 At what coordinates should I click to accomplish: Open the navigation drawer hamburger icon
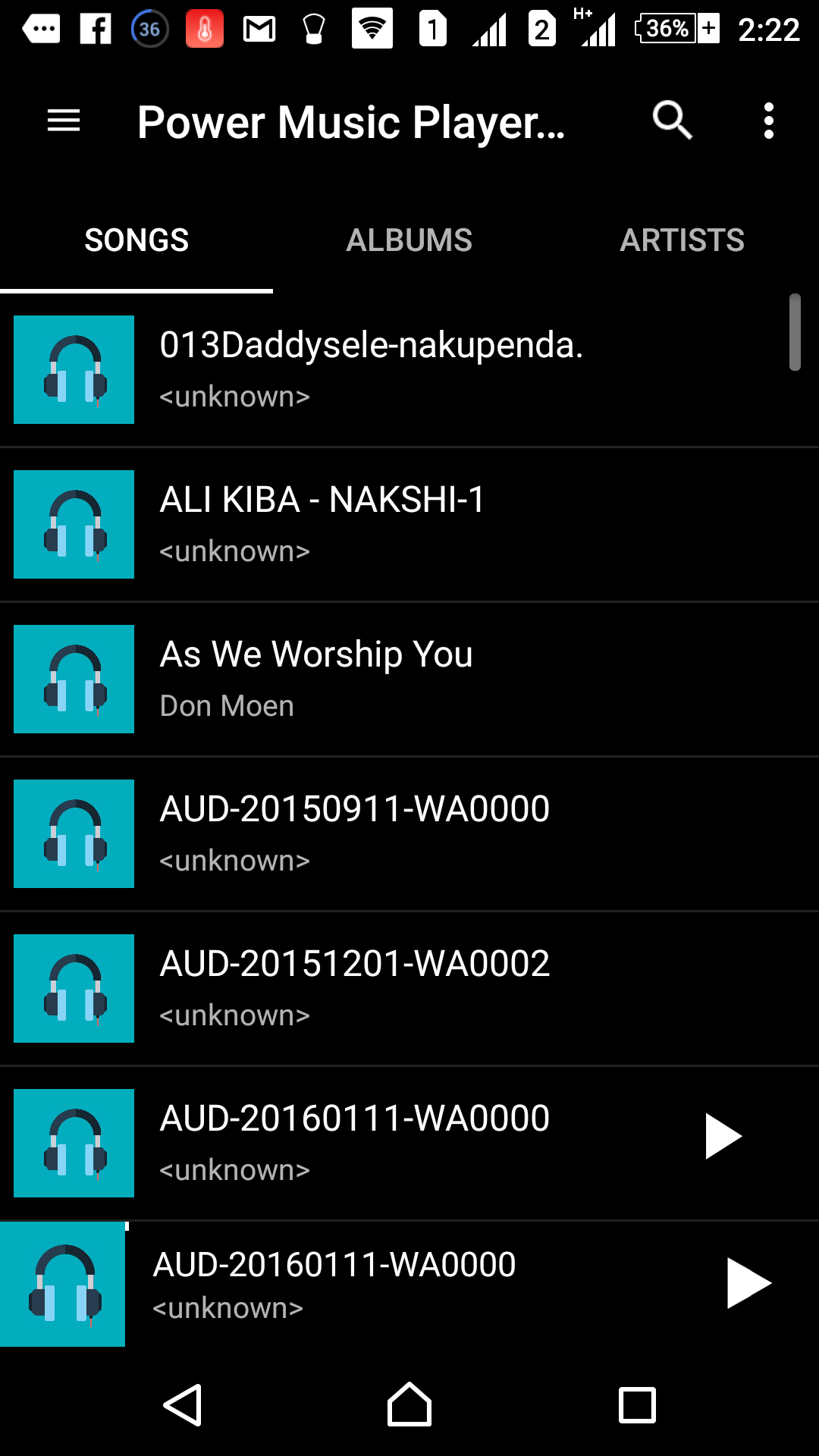click(x=63, y=120)
